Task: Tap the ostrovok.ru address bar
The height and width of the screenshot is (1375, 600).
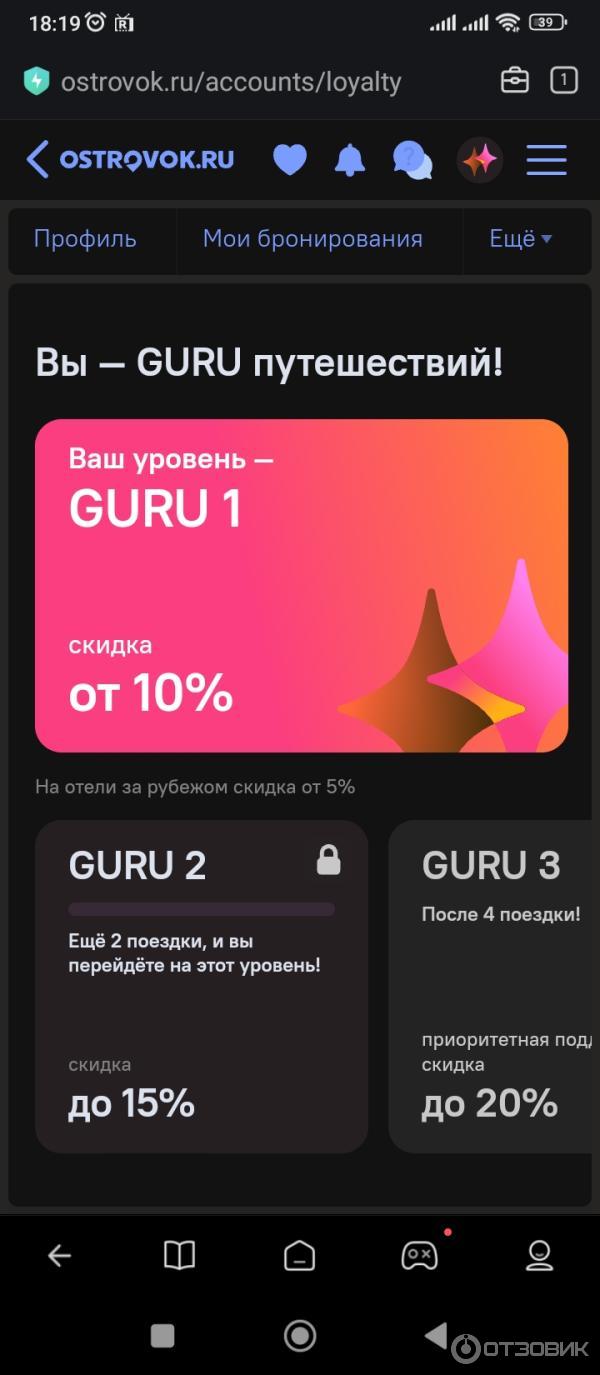Action: (x=230, y=82)
